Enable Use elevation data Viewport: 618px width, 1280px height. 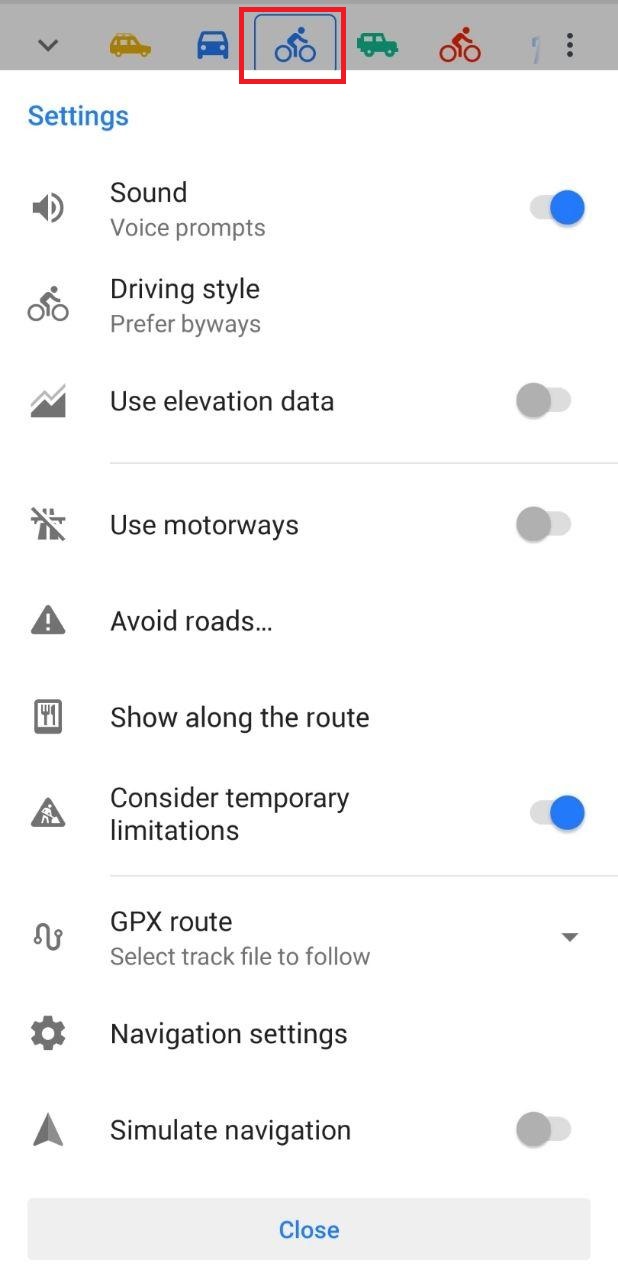[543, 402]
